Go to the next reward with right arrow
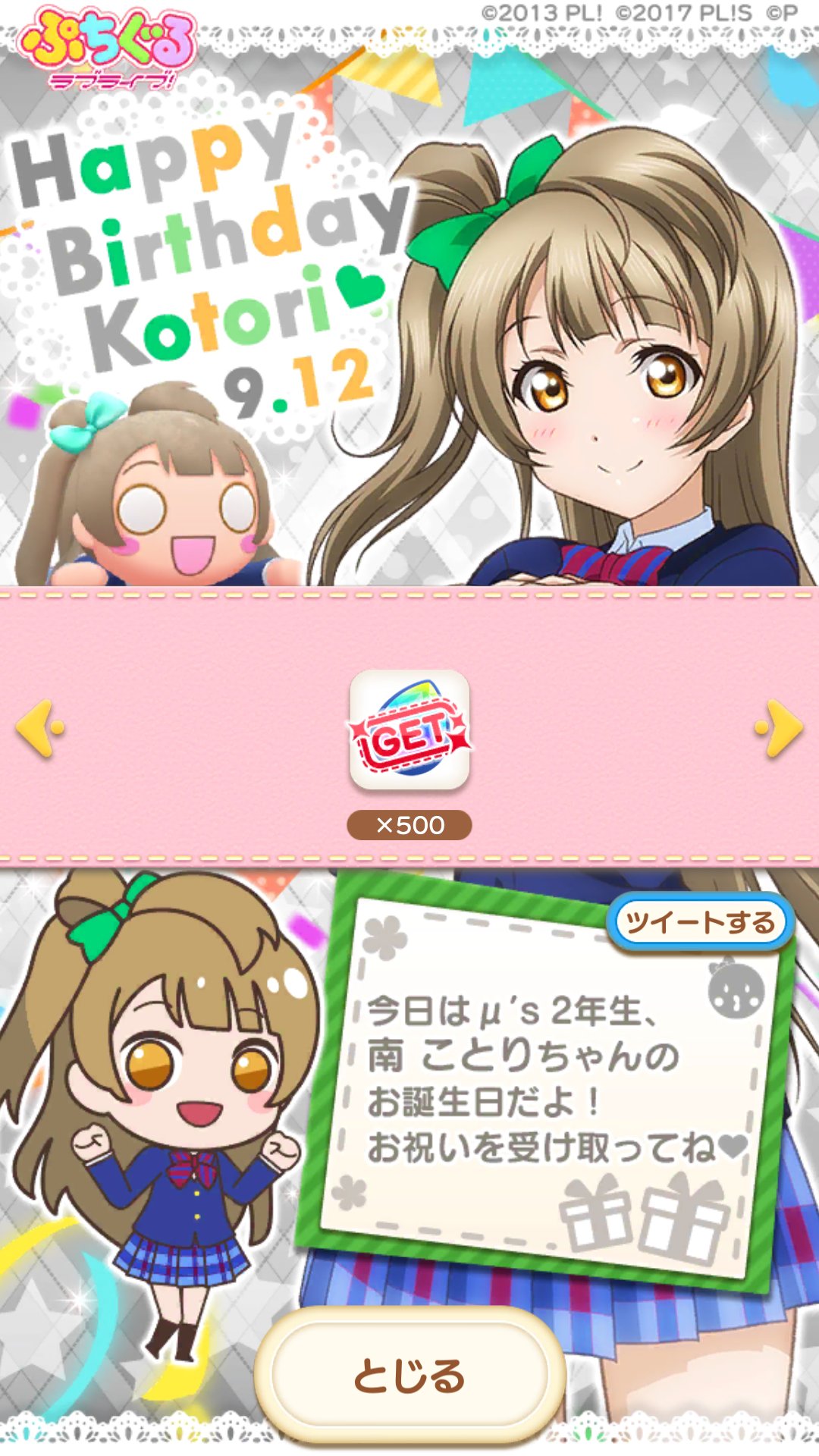The height and width of the screenshot is (1456, 819). pos(779,728)
